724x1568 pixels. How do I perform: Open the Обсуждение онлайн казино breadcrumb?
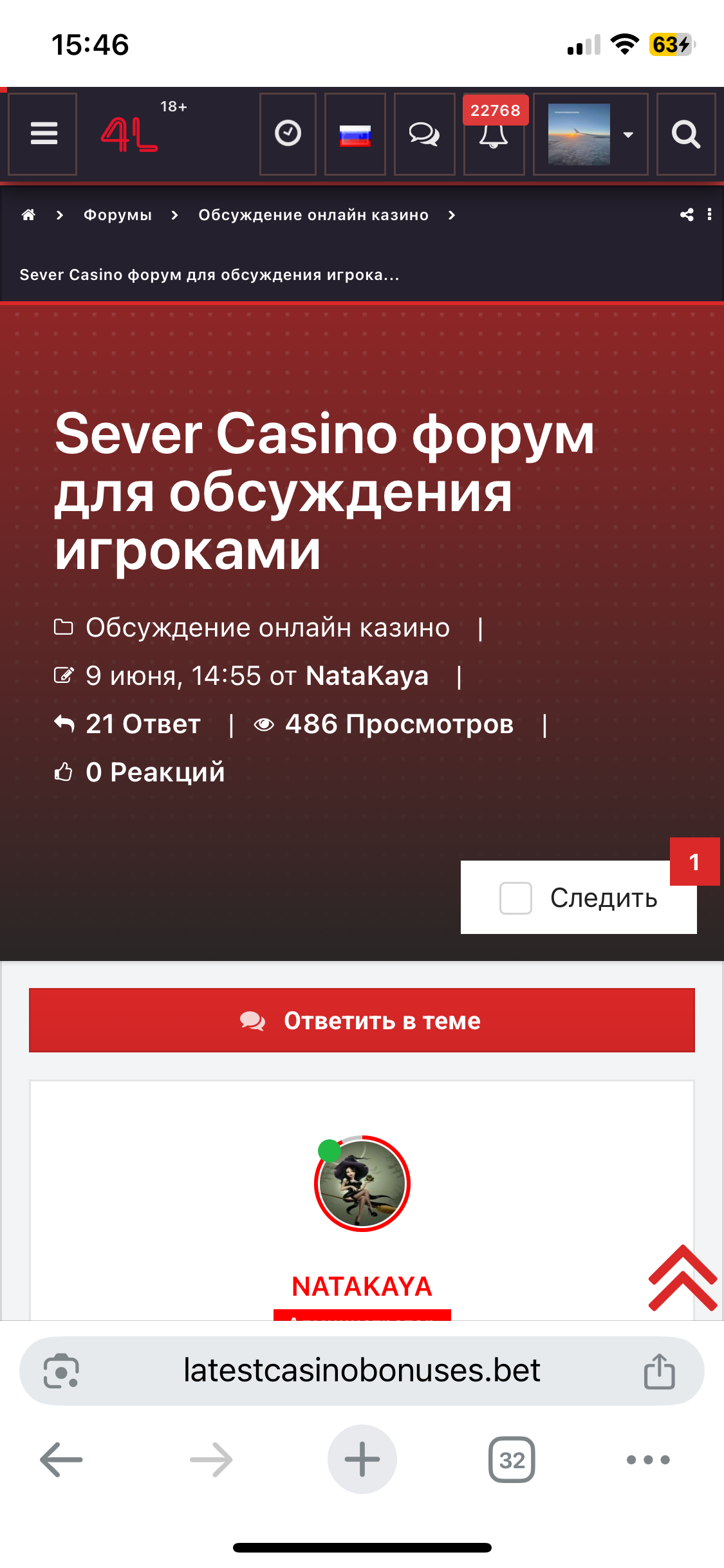(313, 215)
